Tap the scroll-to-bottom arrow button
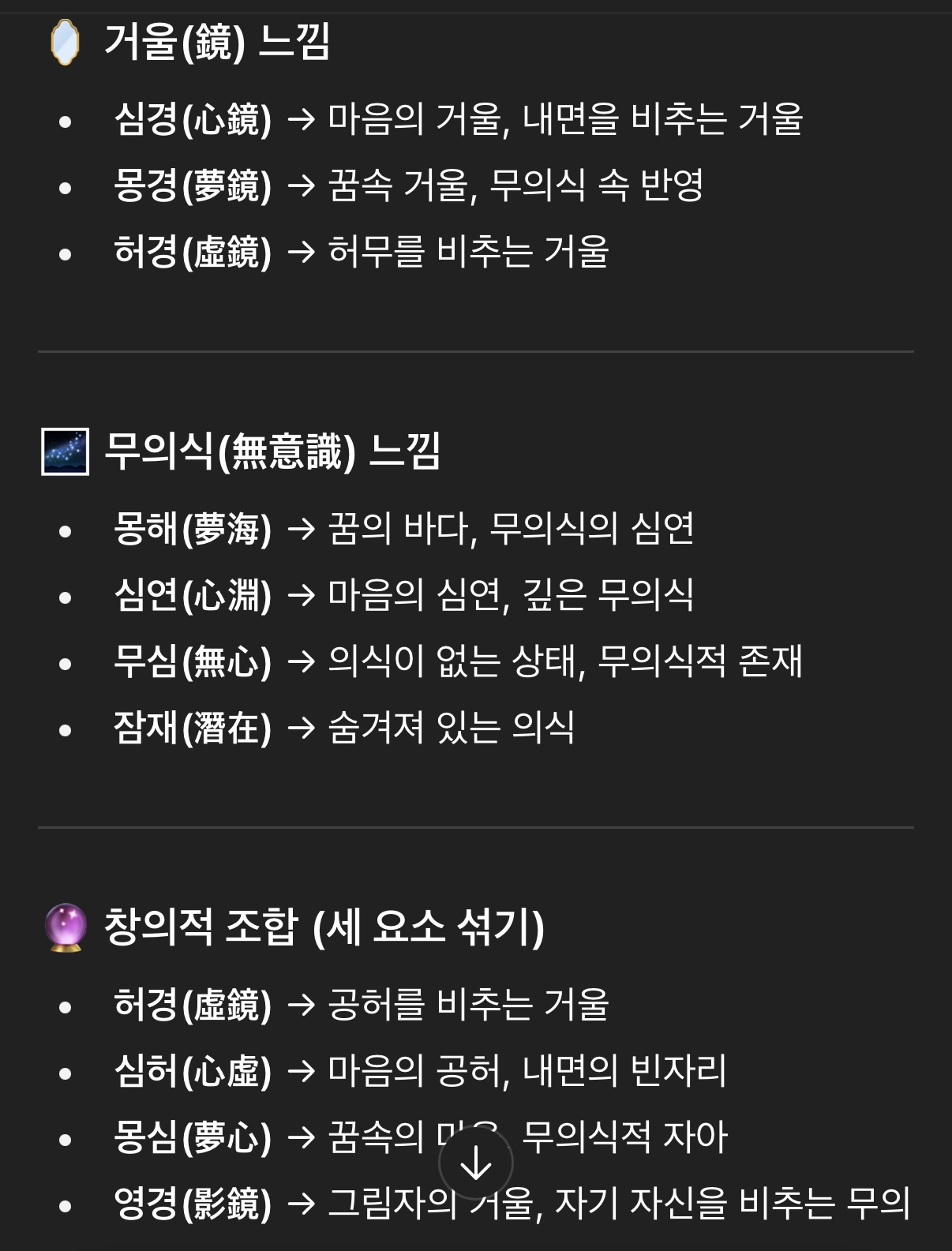Screen dimensions: 952x1251 [476, 1163]
